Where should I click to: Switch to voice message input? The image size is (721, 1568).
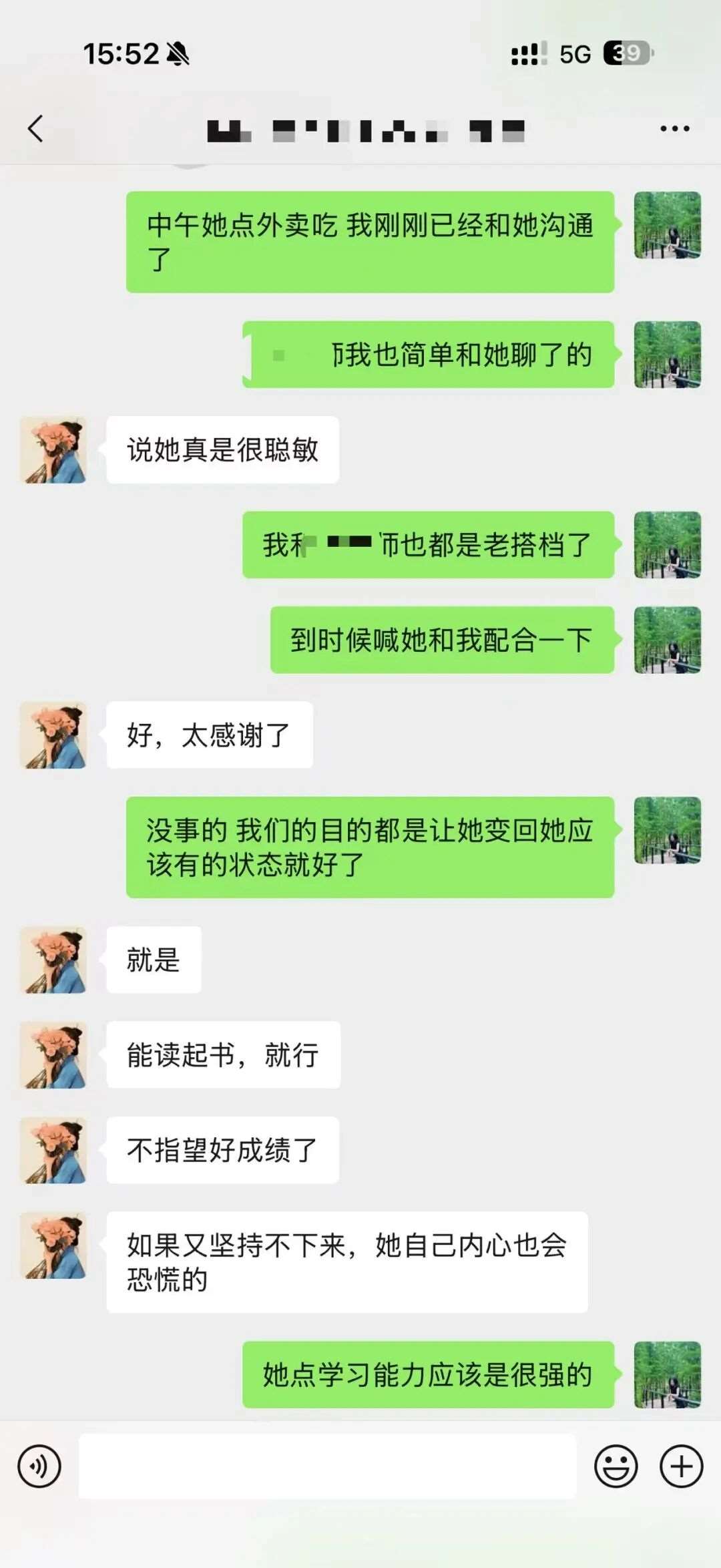[39, 1466]
